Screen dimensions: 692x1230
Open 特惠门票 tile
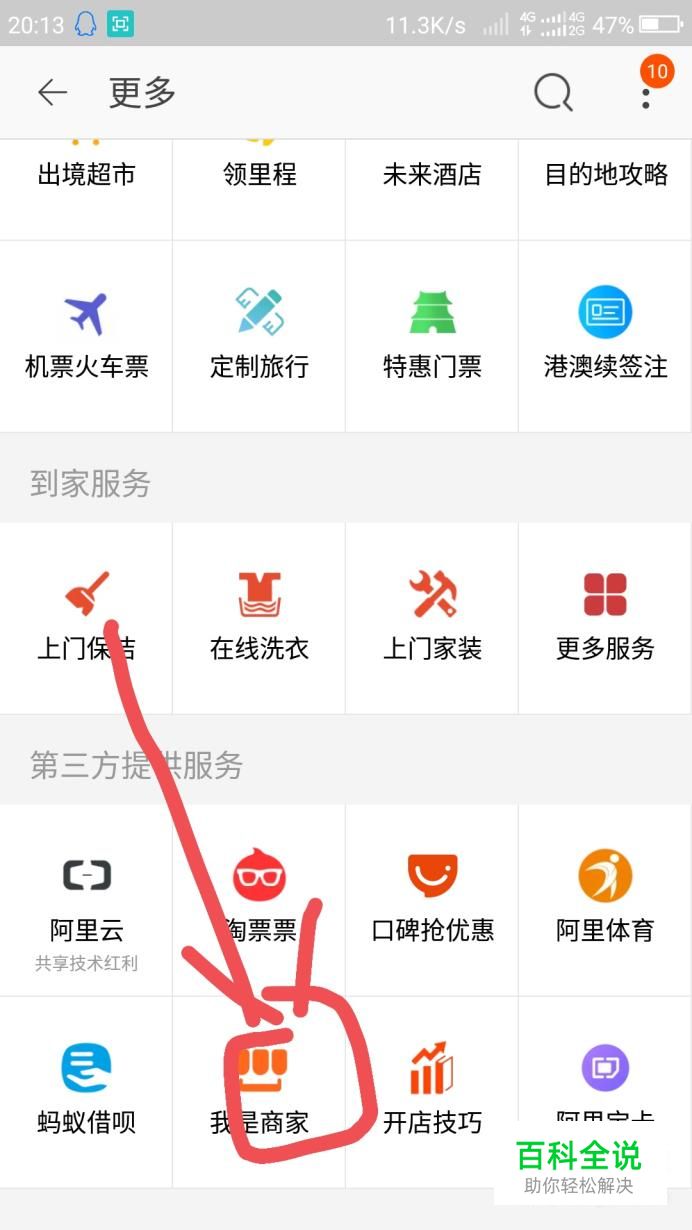[432, 337]
